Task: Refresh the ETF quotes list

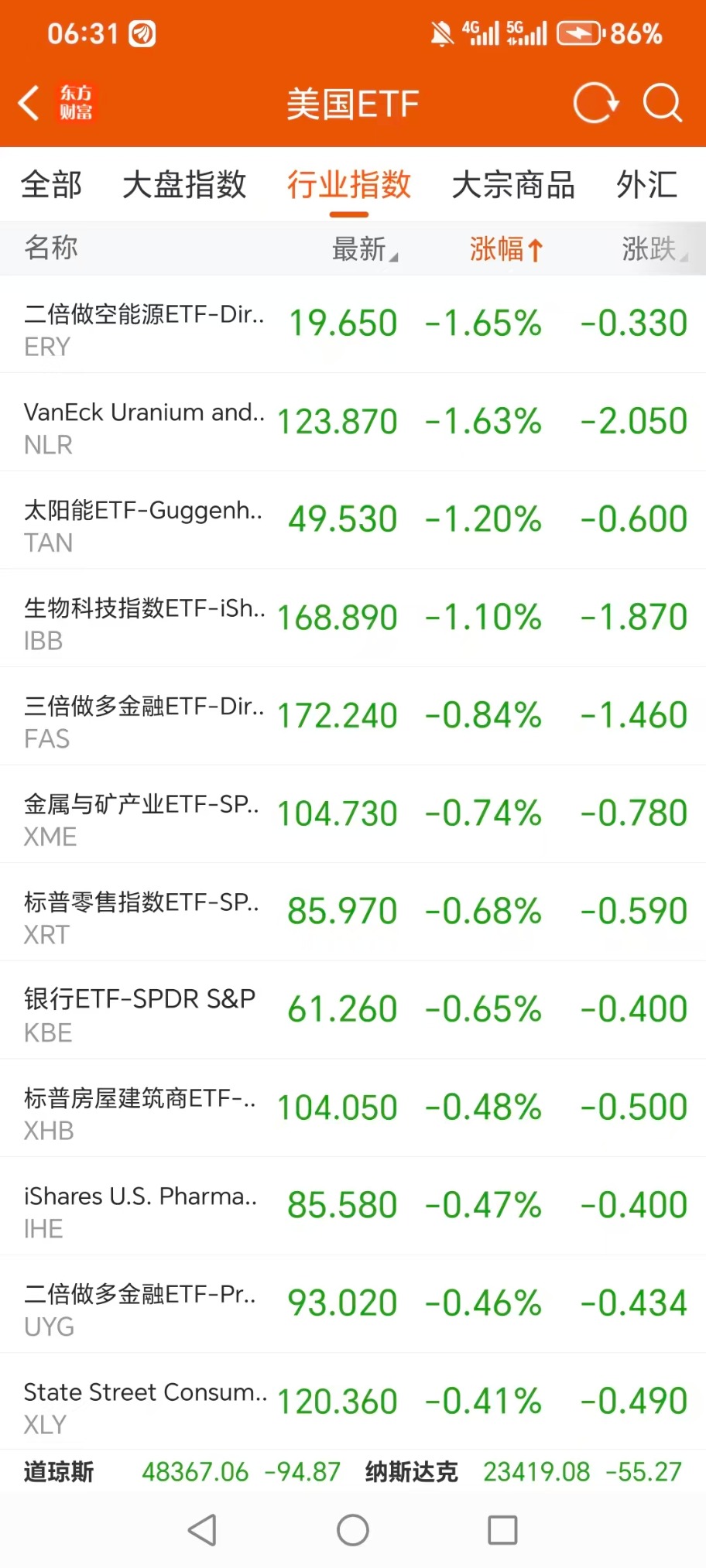Action: point(595,103)
